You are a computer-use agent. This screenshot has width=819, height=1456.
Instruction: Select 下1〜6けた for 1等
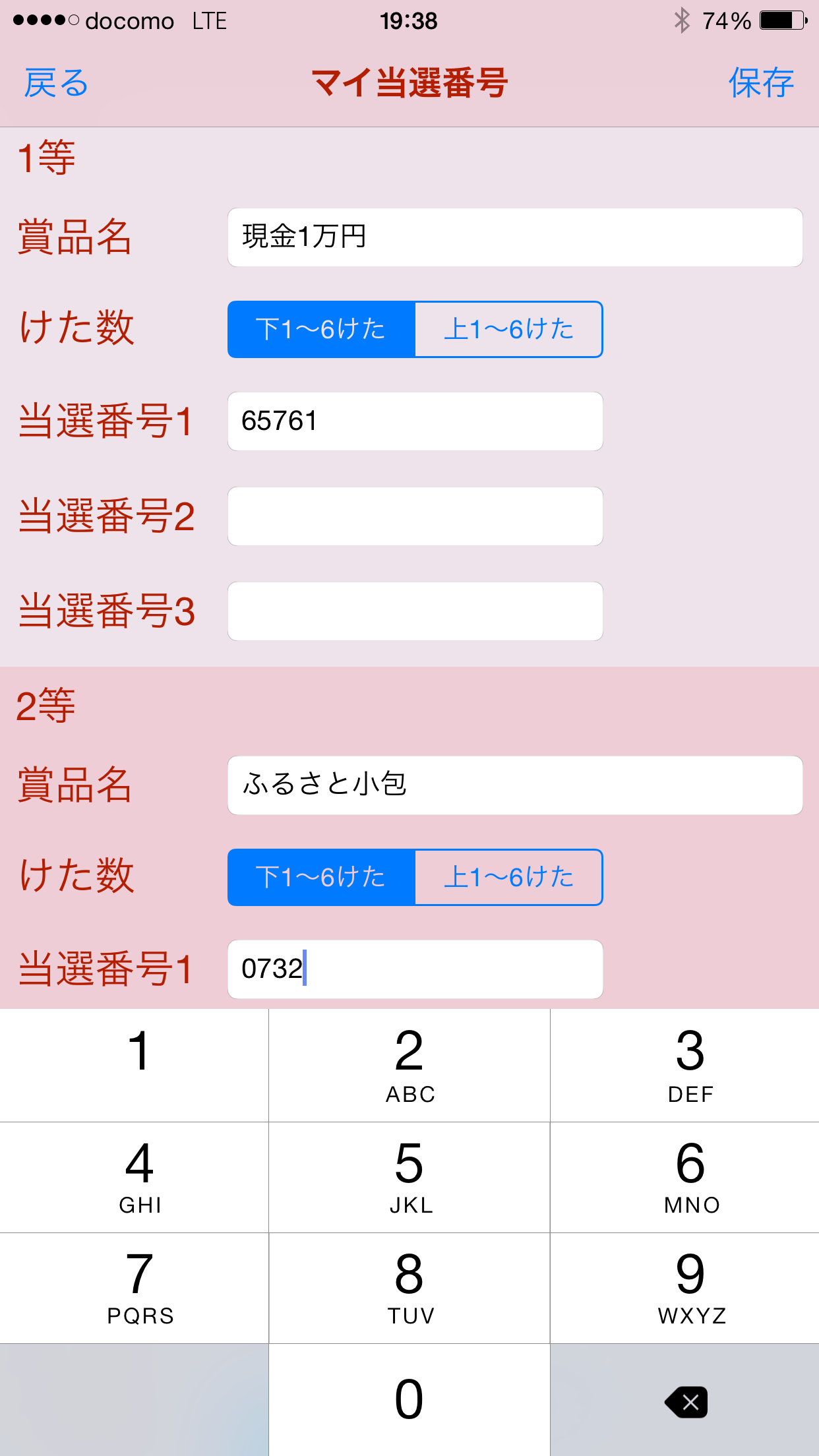click(321, 329)
